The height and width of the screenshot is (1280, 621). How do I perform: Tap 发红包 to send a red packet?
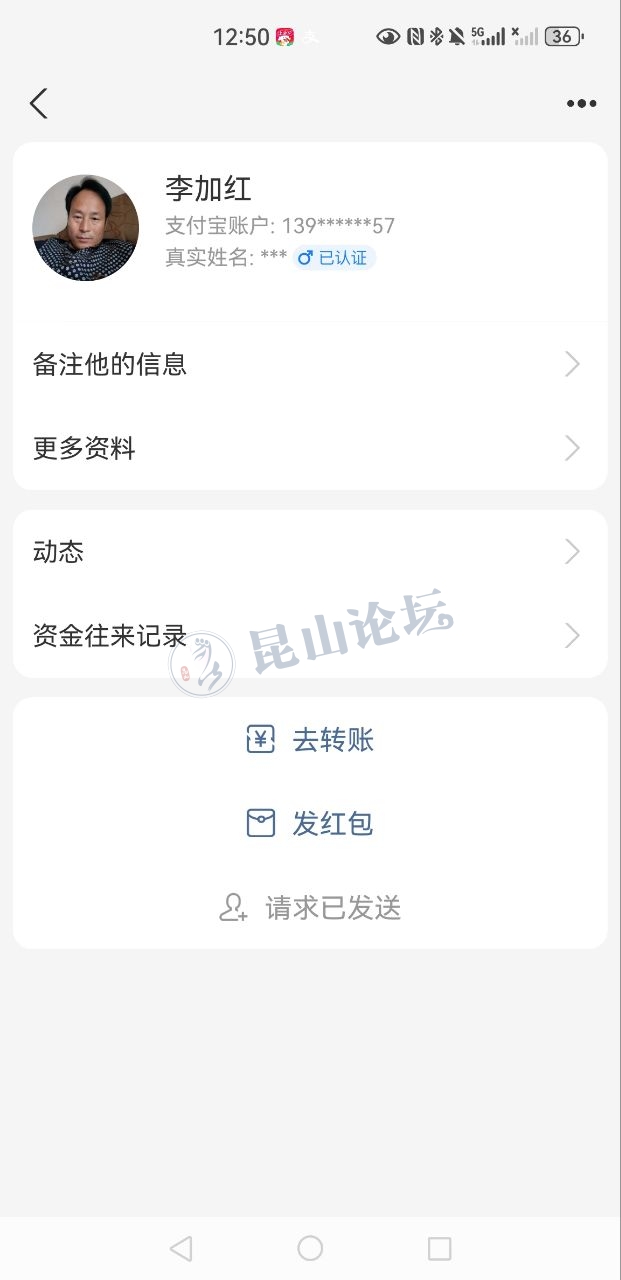(310, 824)
